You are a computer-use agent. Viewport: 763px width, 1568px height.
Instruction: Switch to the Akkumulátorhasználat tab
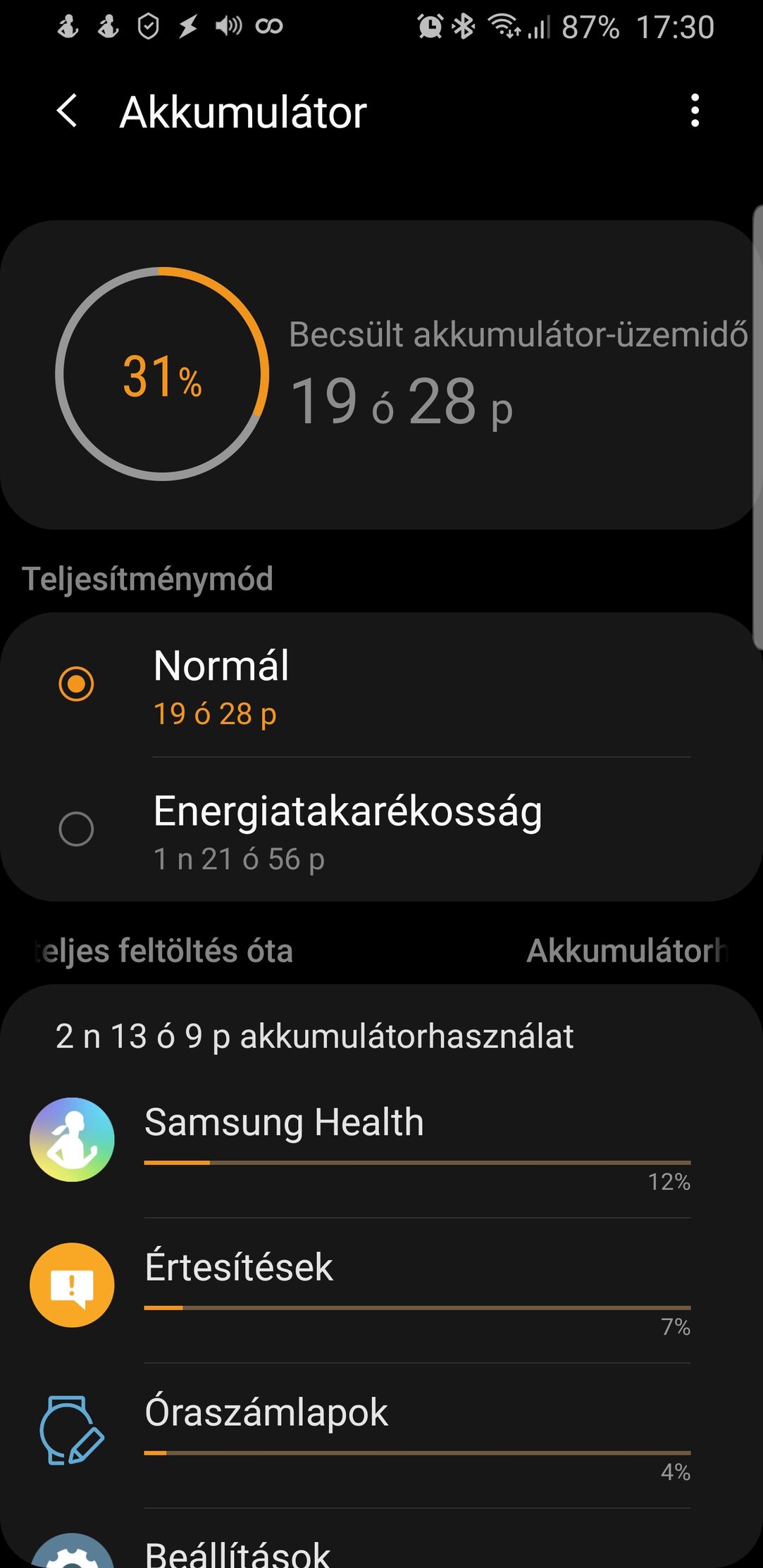pyautogui.click(x=627, y=951)
